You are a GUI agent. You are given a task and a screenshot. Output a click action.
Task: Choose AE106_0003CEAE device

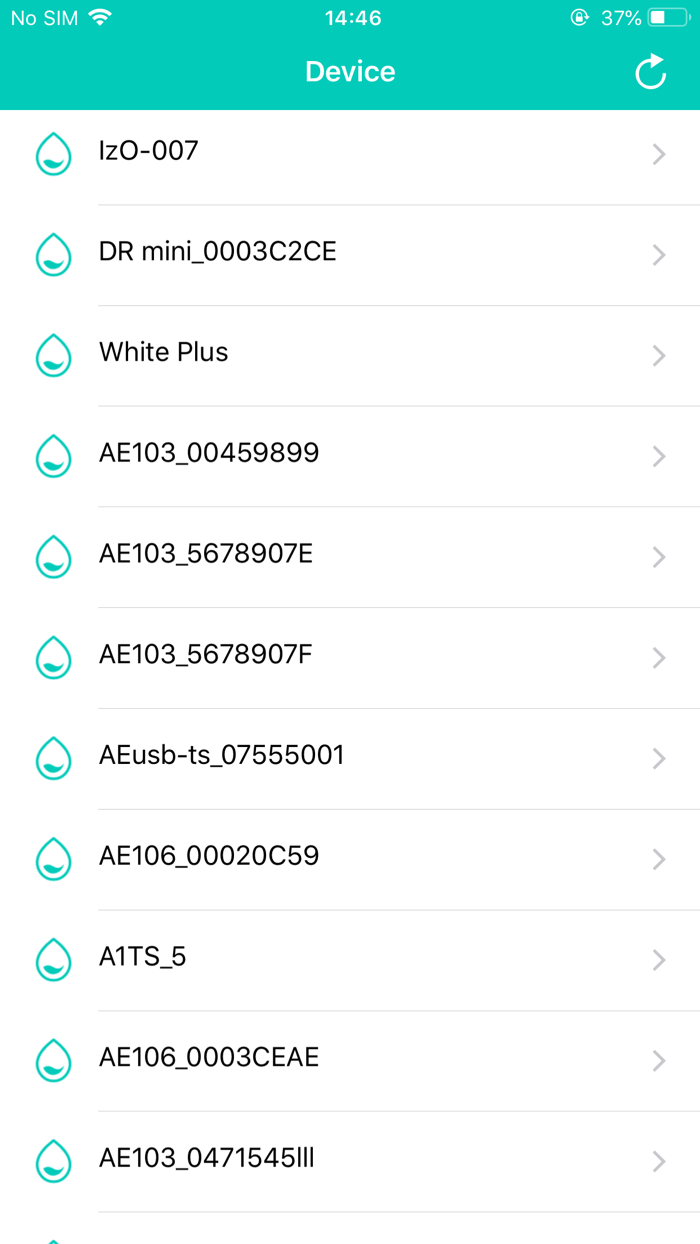(x=350, y=1059)
